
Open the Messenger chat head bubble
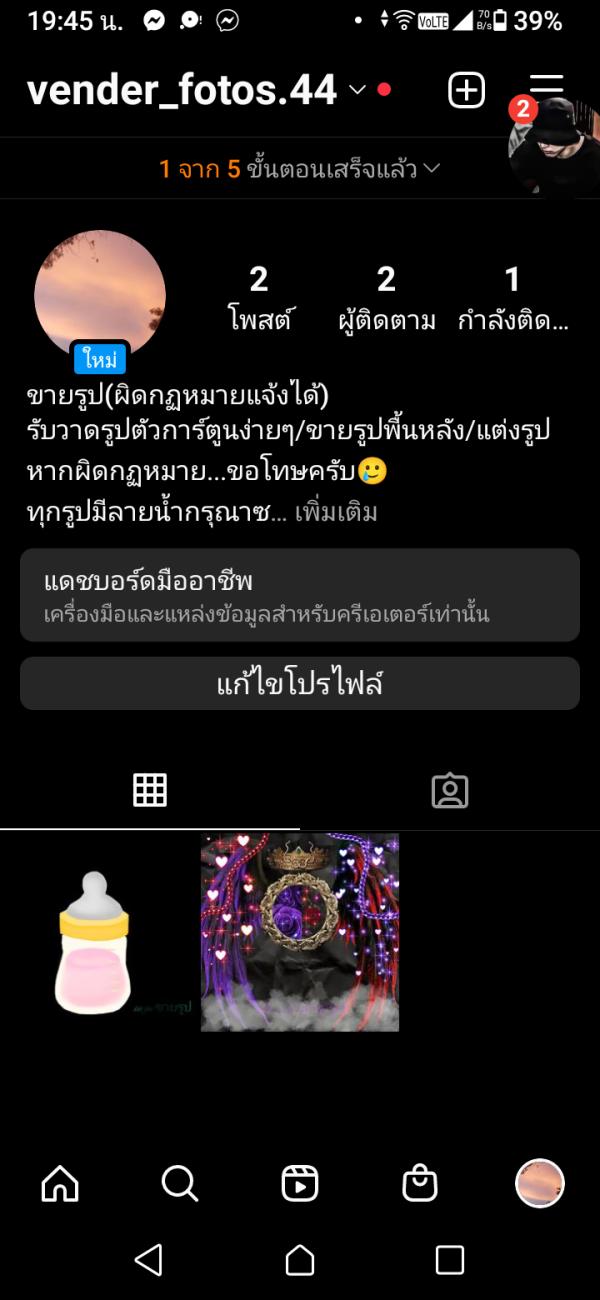[552, 145]
